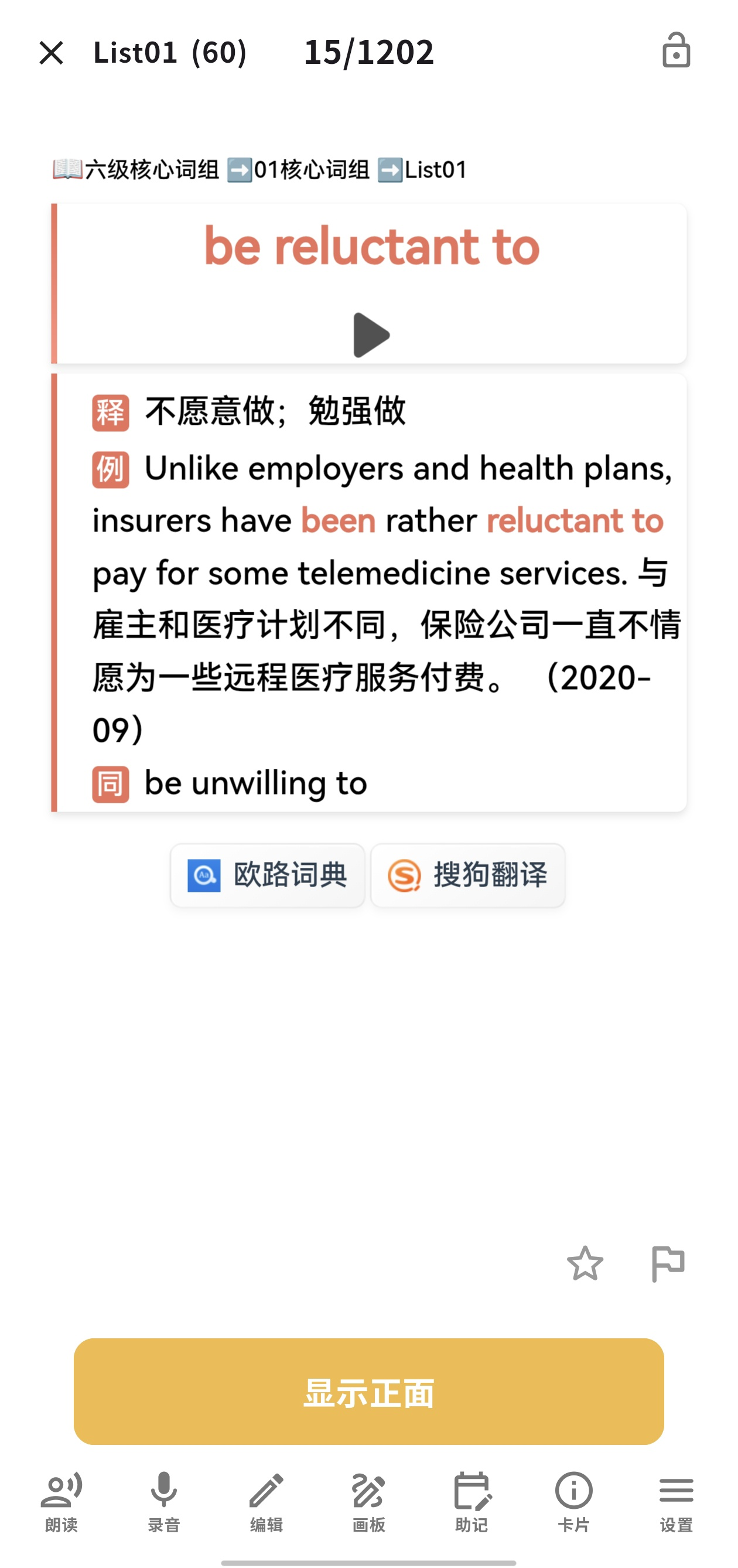Start 朗读 read-aloud
This screenshot has height=1568, width=738.
click(x=61, y=1502)
